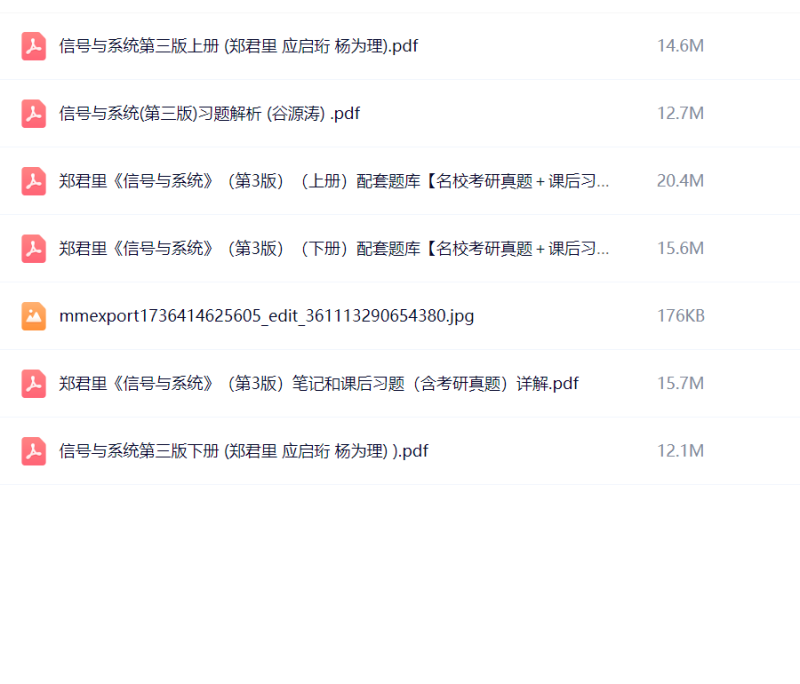The width and height of the screenshot is (800, 684).
Task: Open 信号与系统第三版下册 PDF file
Action: click(x=243, y=451)
